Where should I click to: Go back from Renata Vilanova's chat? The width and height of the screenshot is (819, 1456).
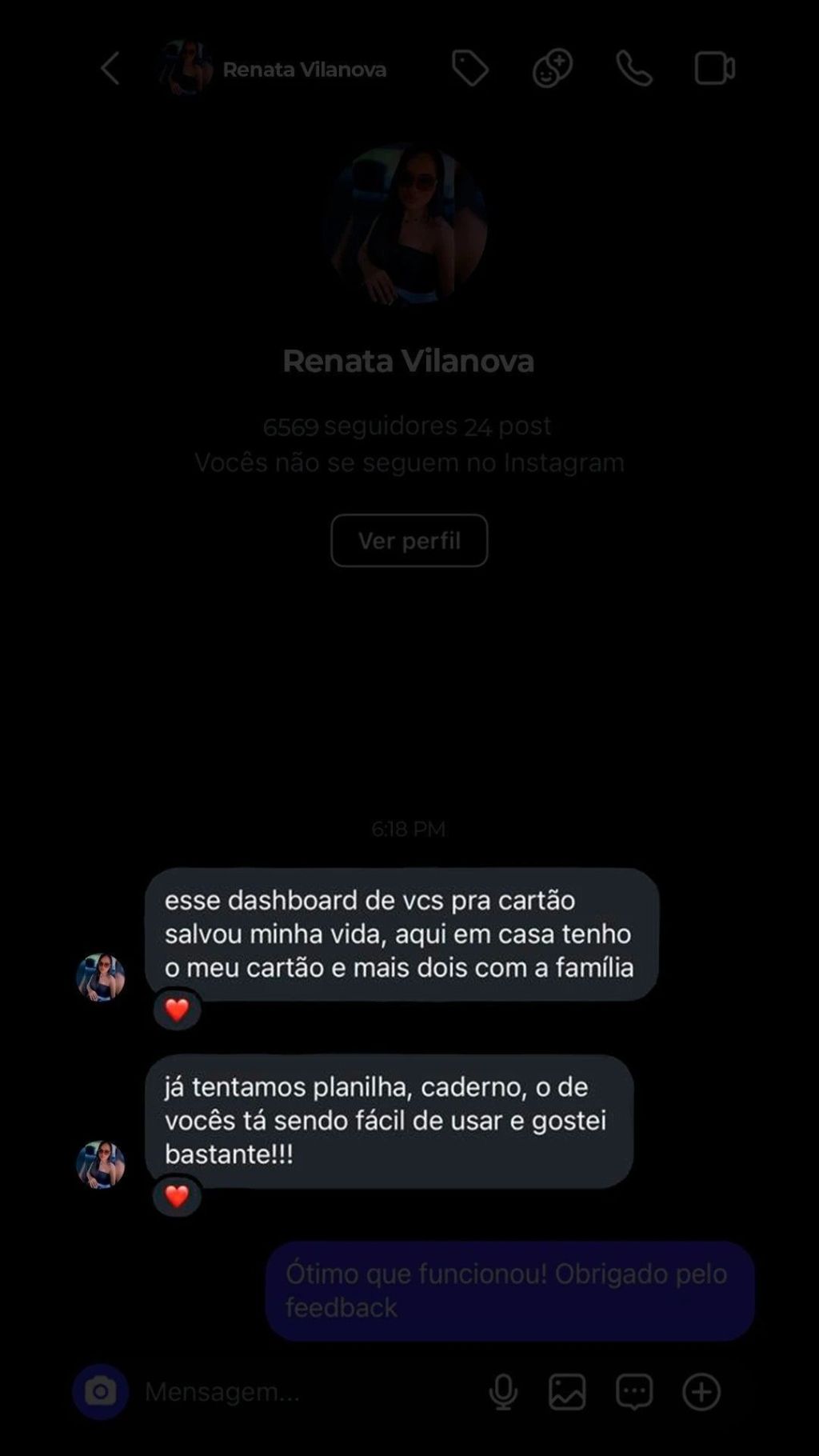click(x=110, y=69)
